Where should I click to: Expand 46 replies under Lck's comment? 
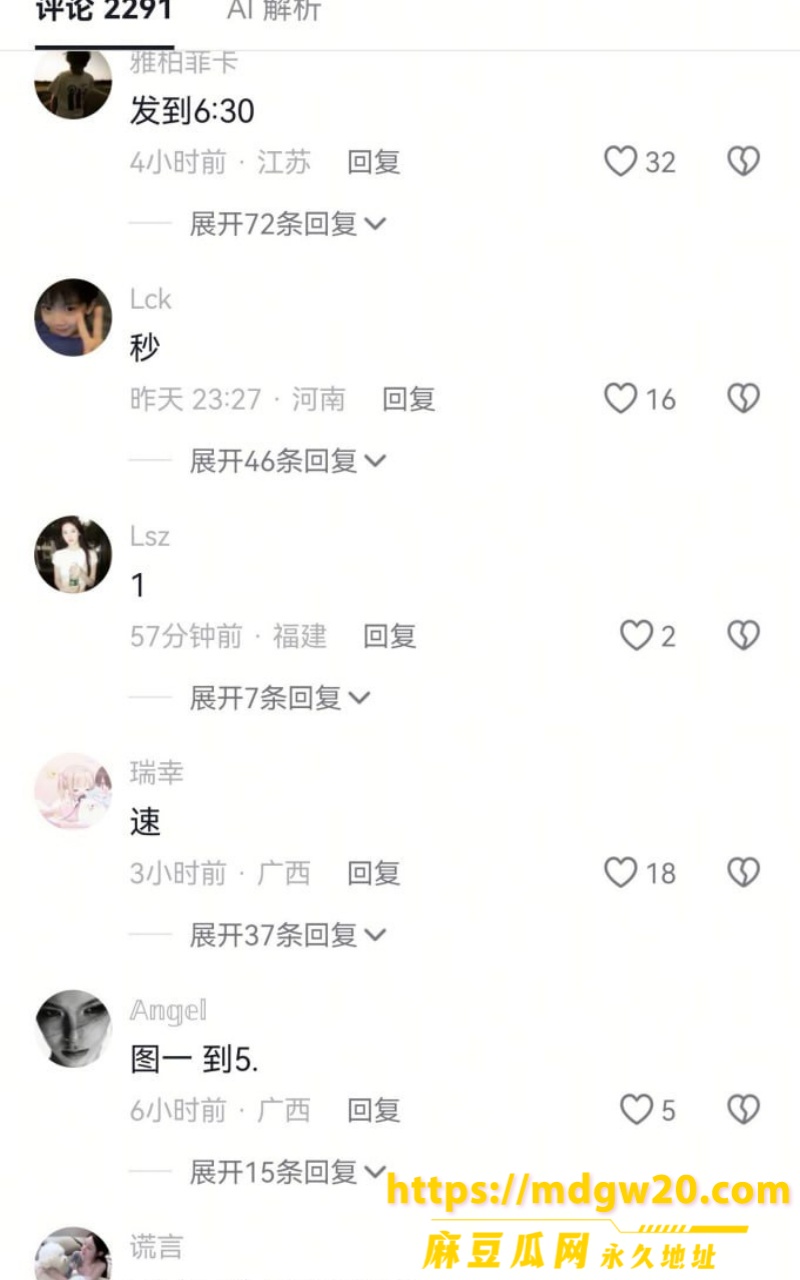[288, 461]
